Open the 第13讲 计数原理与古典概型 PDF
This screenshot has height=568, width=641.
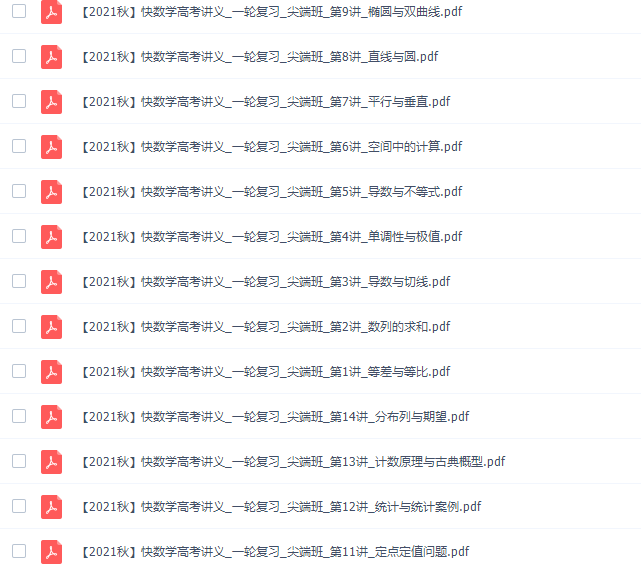point(292,462)
